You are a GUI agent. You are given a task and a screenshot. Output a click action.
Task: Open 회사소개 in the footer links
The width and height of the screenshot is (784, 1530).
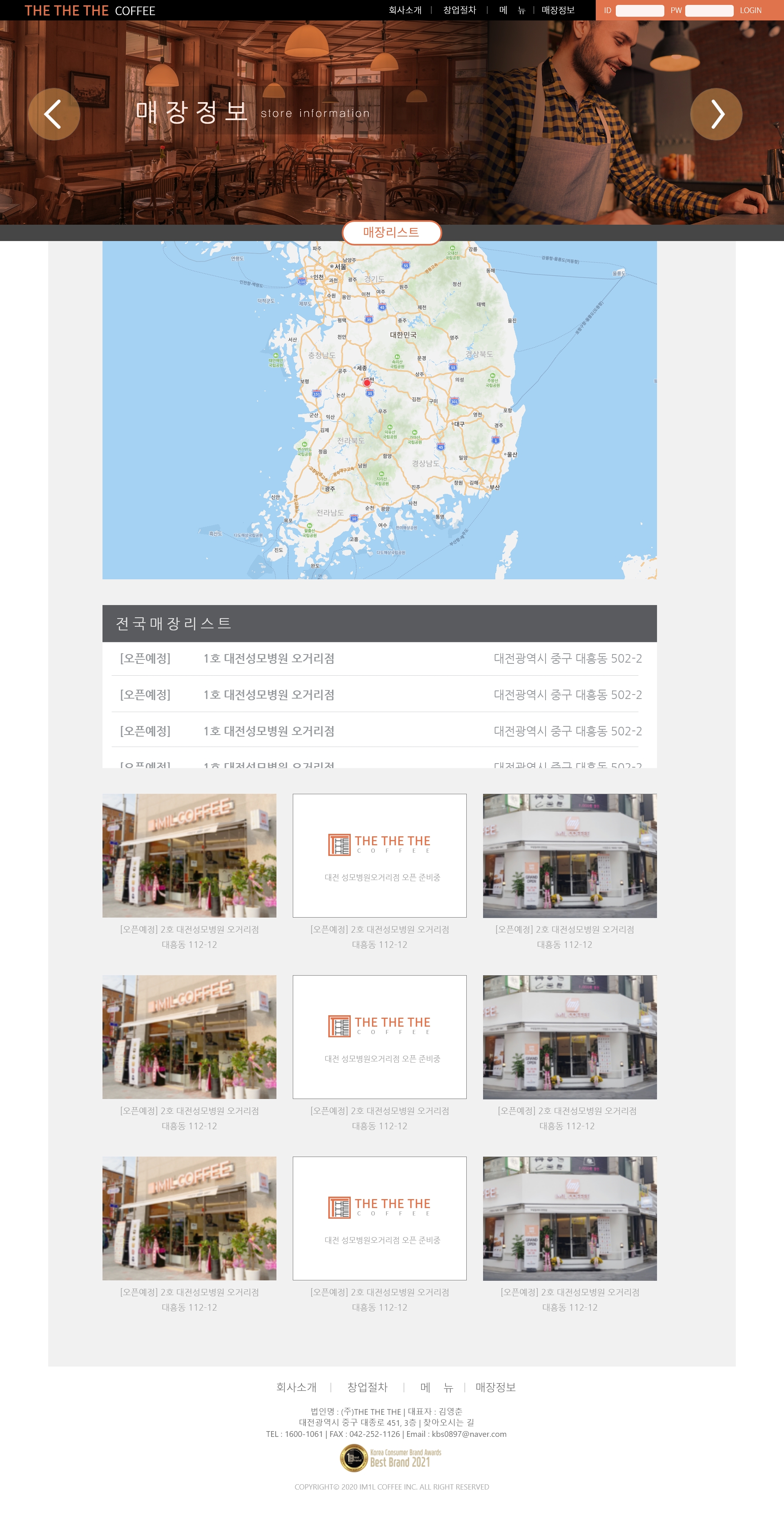click(x=296, y=1387)
